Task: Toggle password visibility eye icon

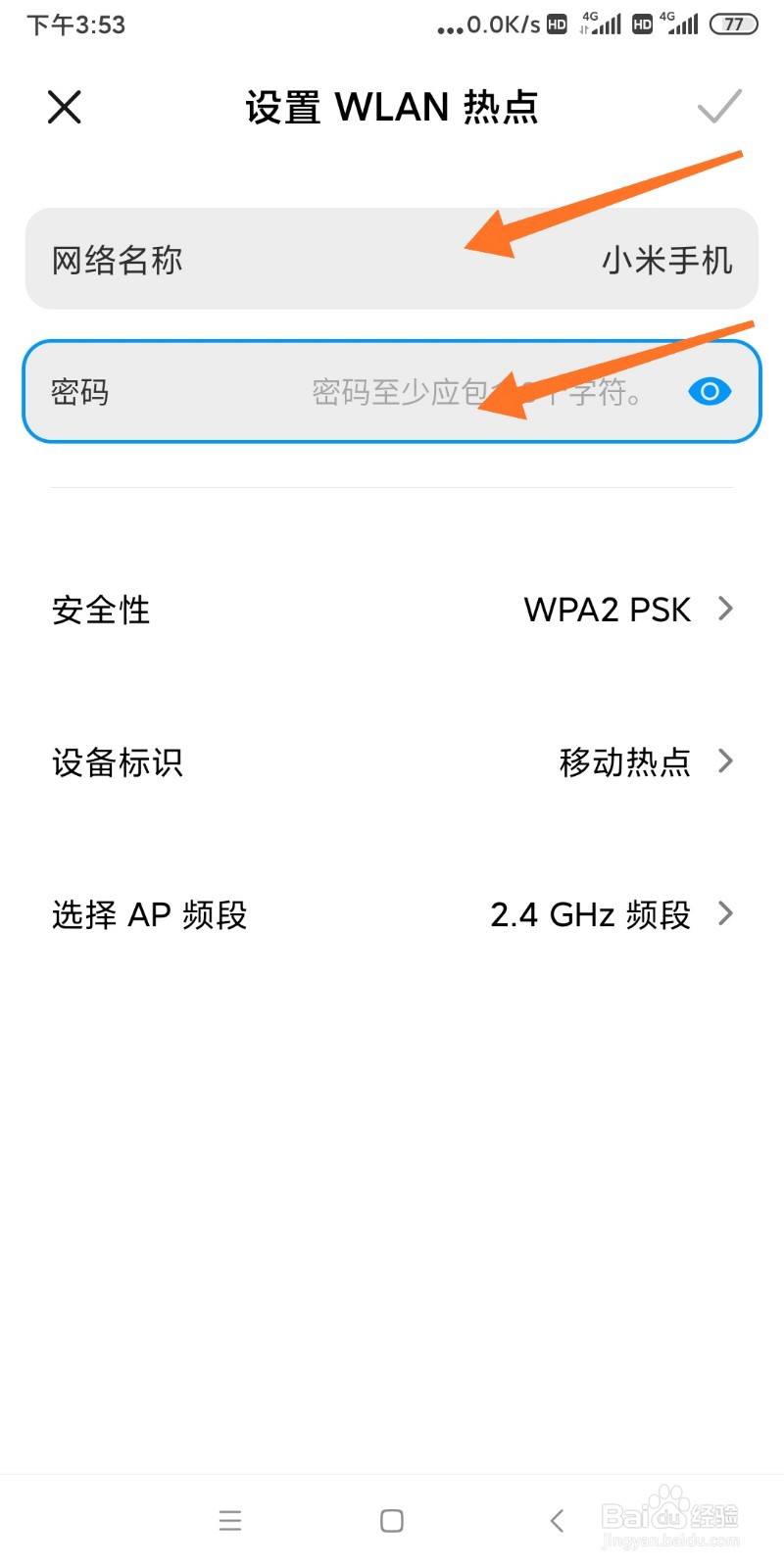Action: tap(710, 392)
